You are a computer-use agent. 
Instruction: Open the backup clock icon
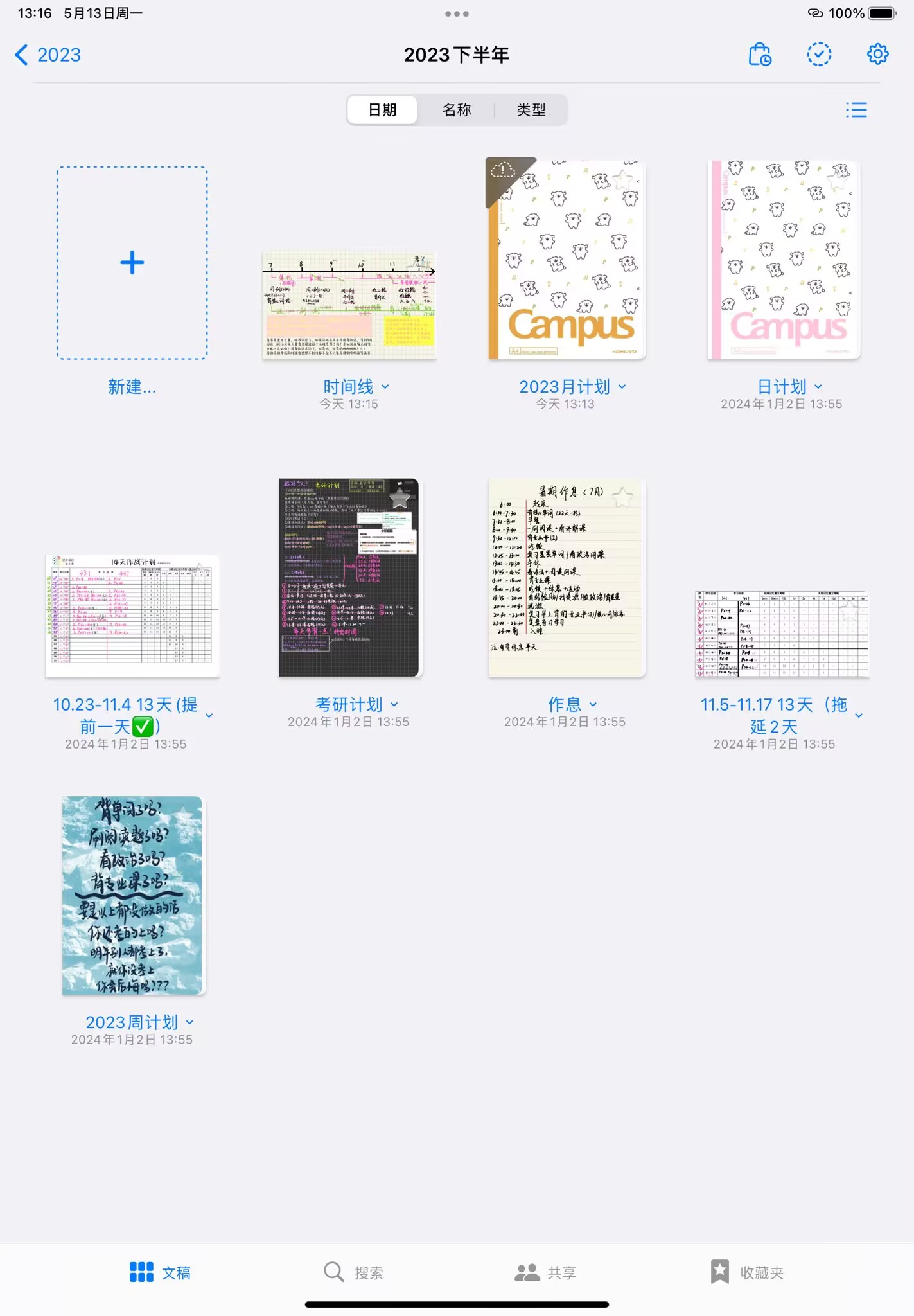760,55
